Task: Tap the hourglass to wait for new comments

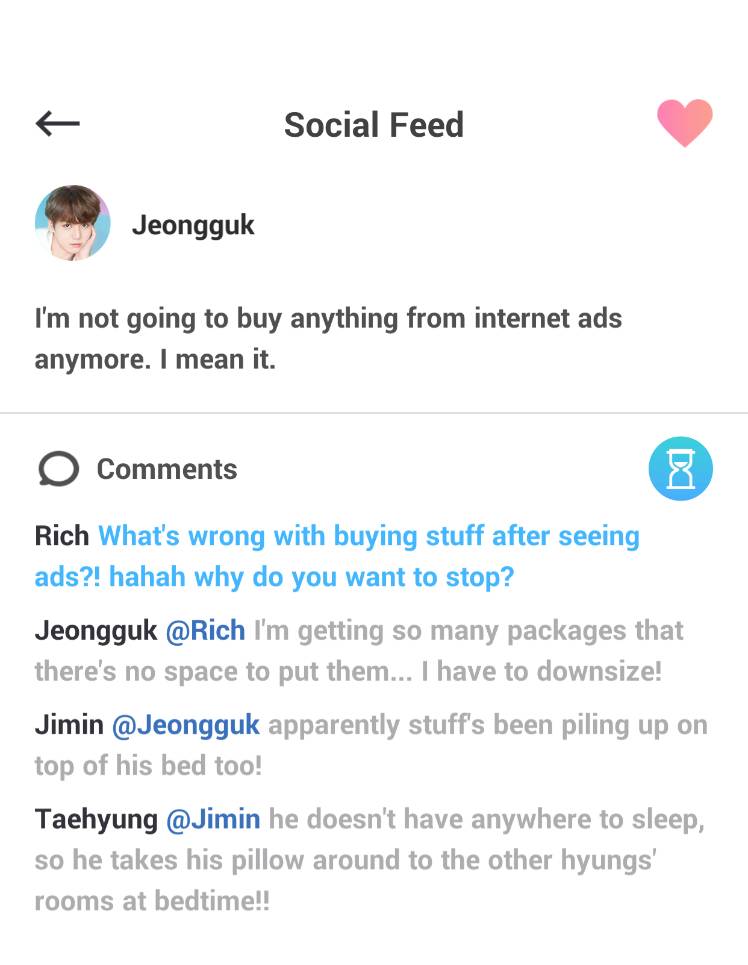Action: pos(682,468)
